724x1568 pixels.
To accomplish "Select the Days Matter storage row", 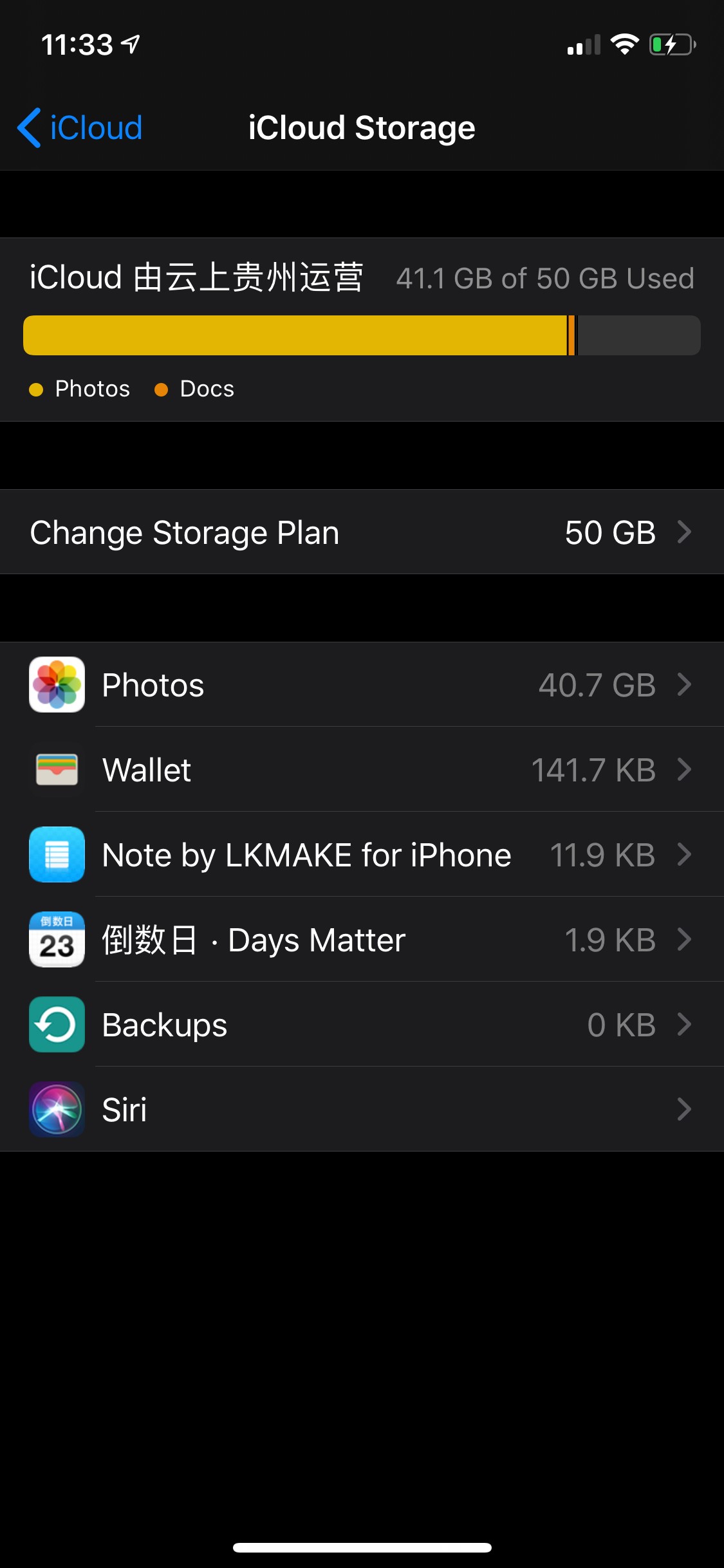I will pyautogui.click(x=362, y=940).
